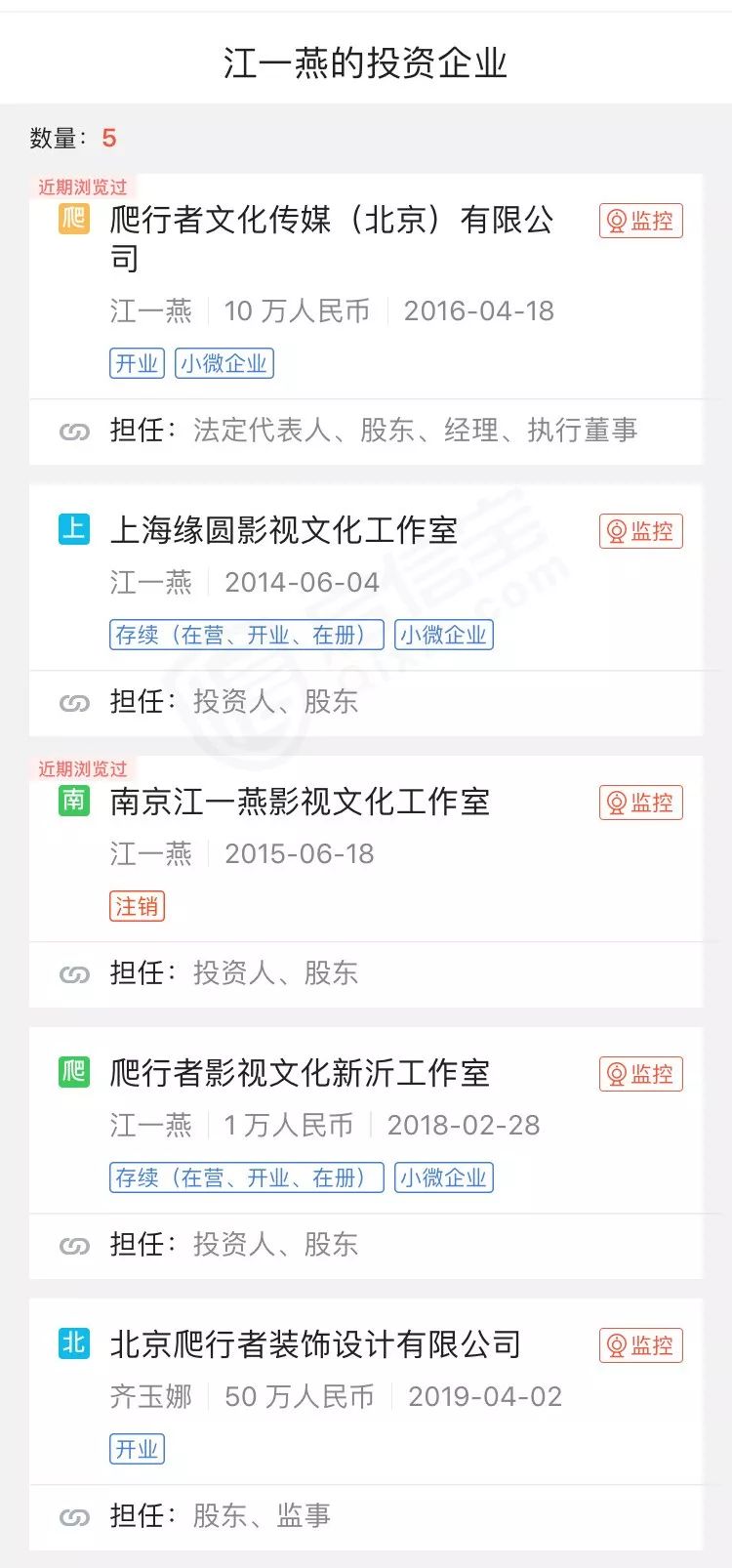
Task: Monitor 北京爬行者装饰设计有限公司 via 监控
Action: [640, 1345]
